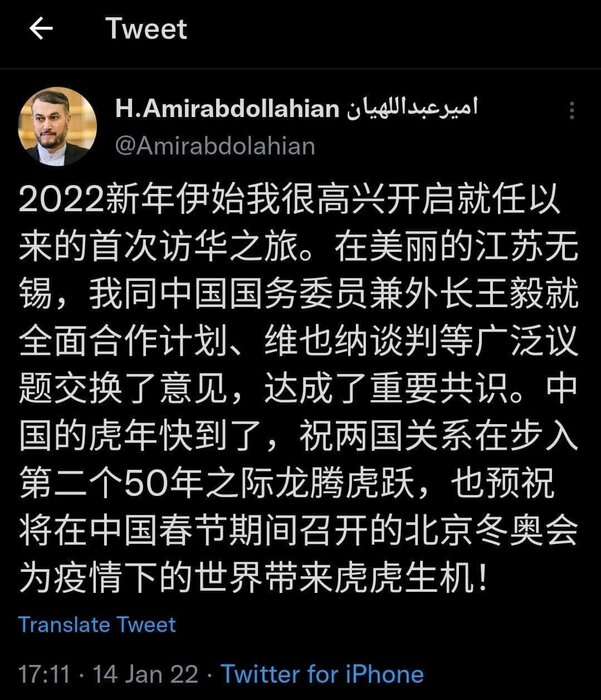Tap Translate Tweet
Viewport: 601px width, 700px height.
(x=97, y=625)
